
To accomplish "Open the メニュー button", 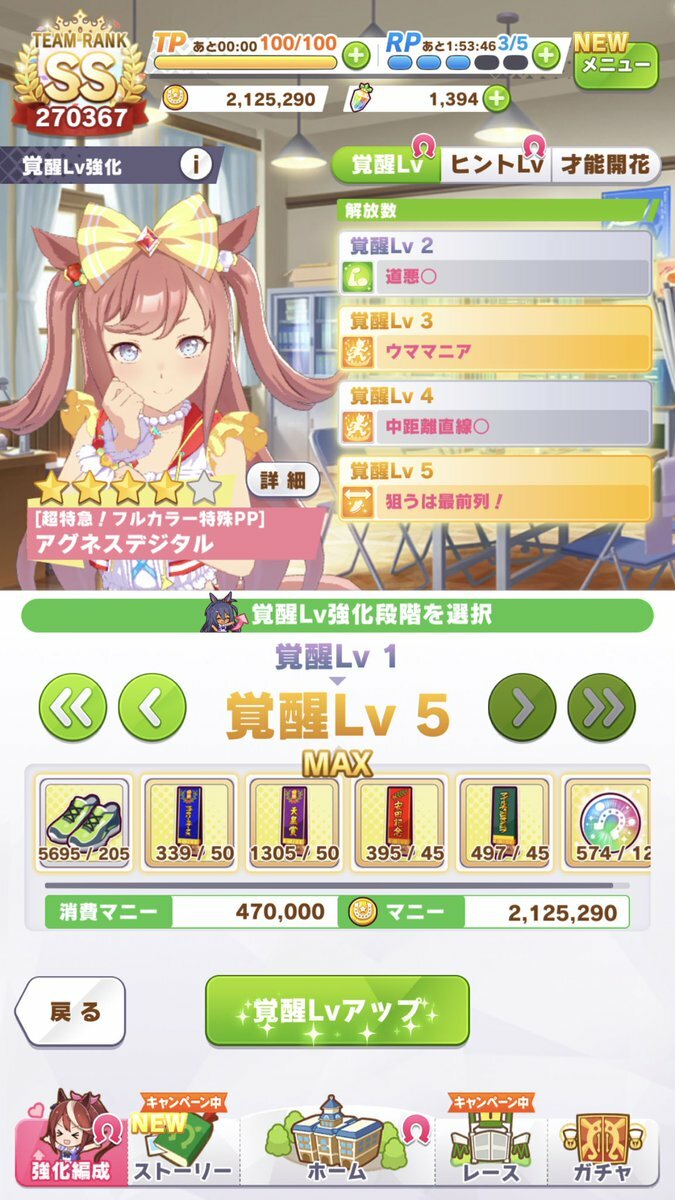I will [x=616, y=65].
